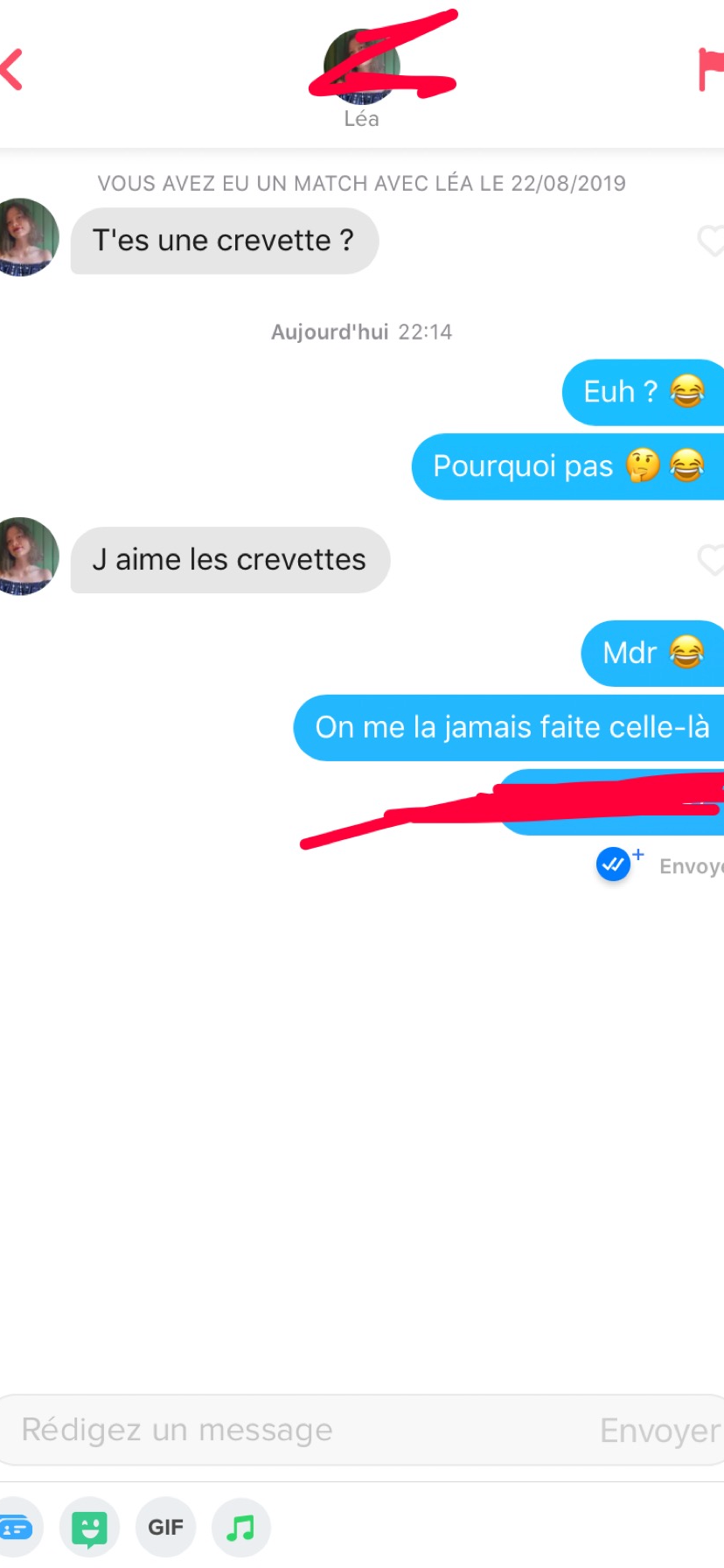
Task: Tap the Envoyer send button
Action: [660, 1431]
